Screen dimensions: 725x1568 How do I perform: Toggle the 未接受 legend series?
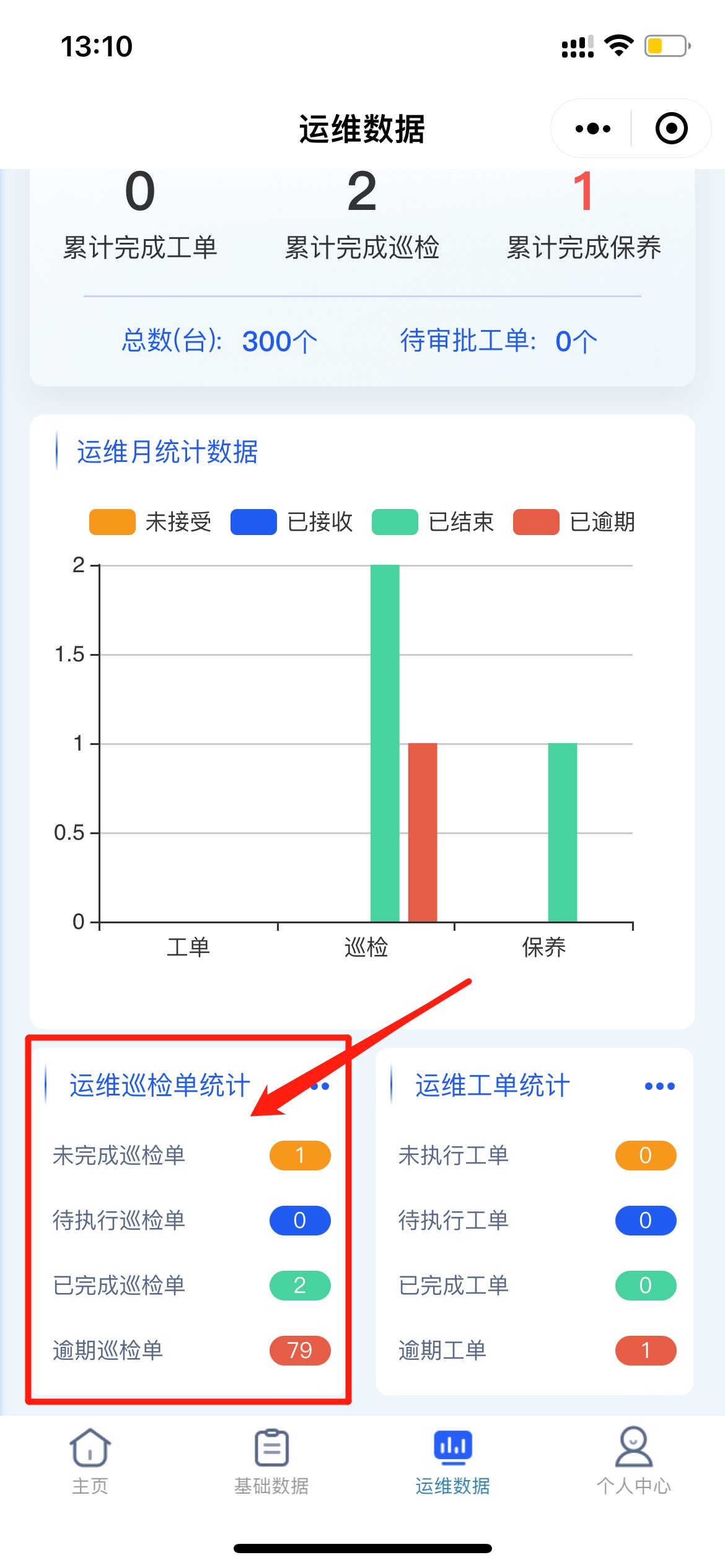(x=151, y=521)
